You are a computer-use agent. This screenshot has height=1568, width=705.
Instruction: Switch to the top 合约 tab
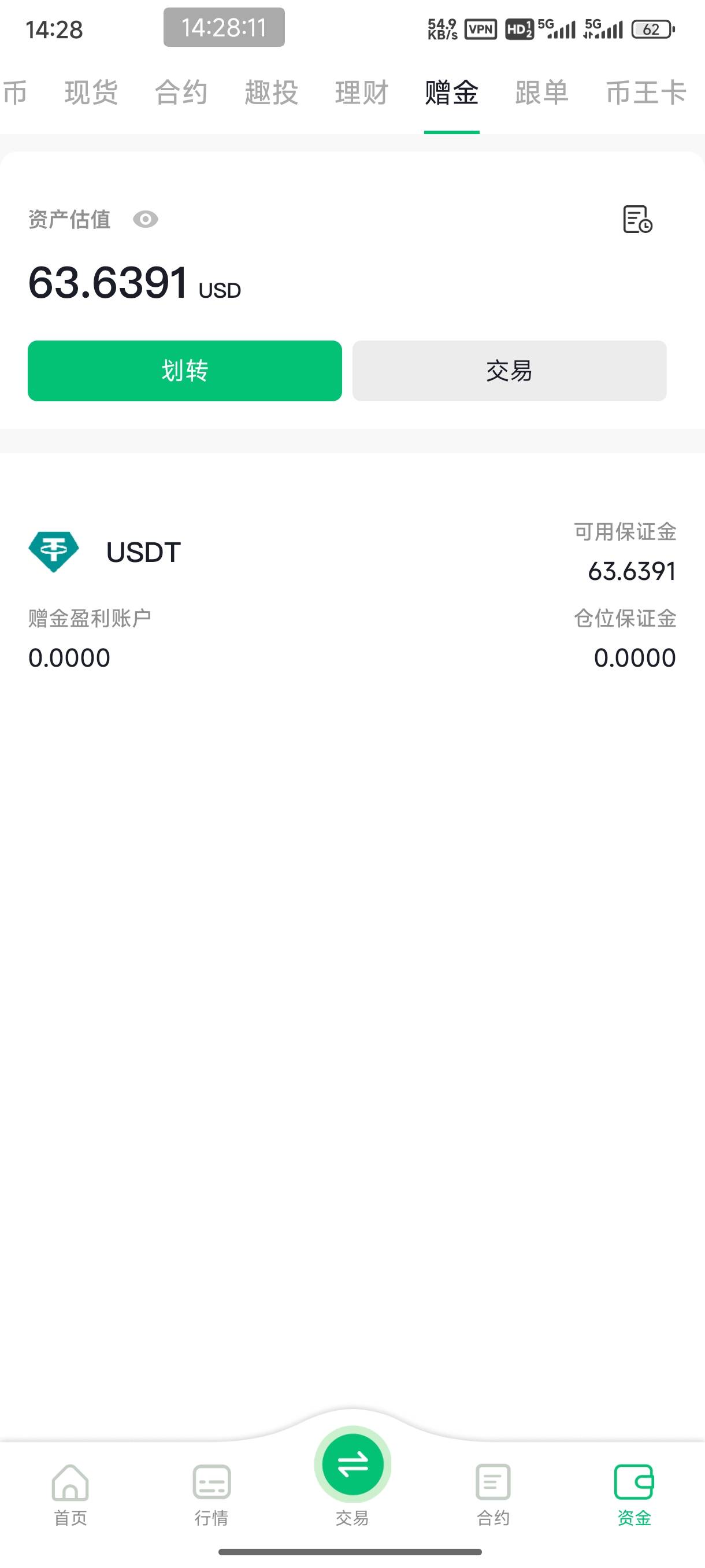(x=181, y=93)
